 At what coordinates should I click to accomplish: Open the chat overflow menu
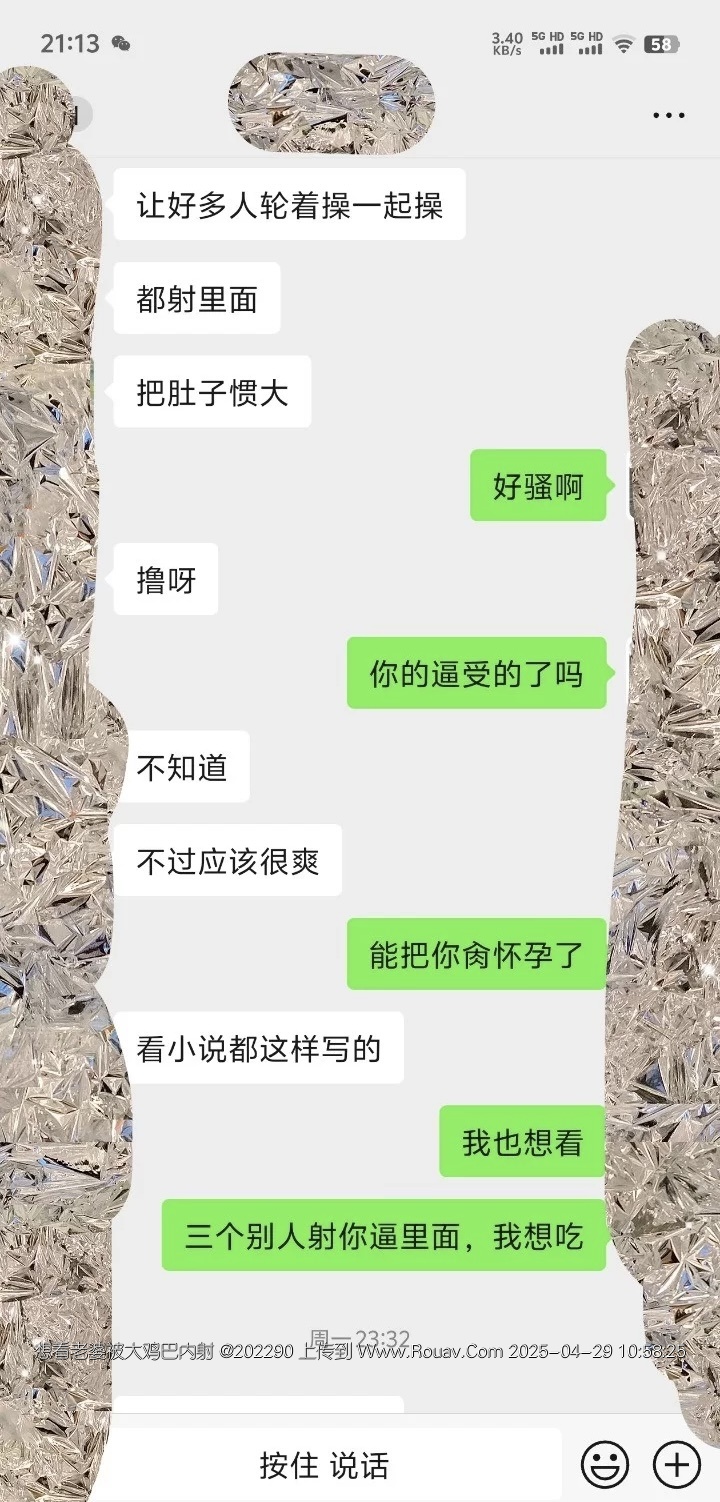(x=668, y=116)
